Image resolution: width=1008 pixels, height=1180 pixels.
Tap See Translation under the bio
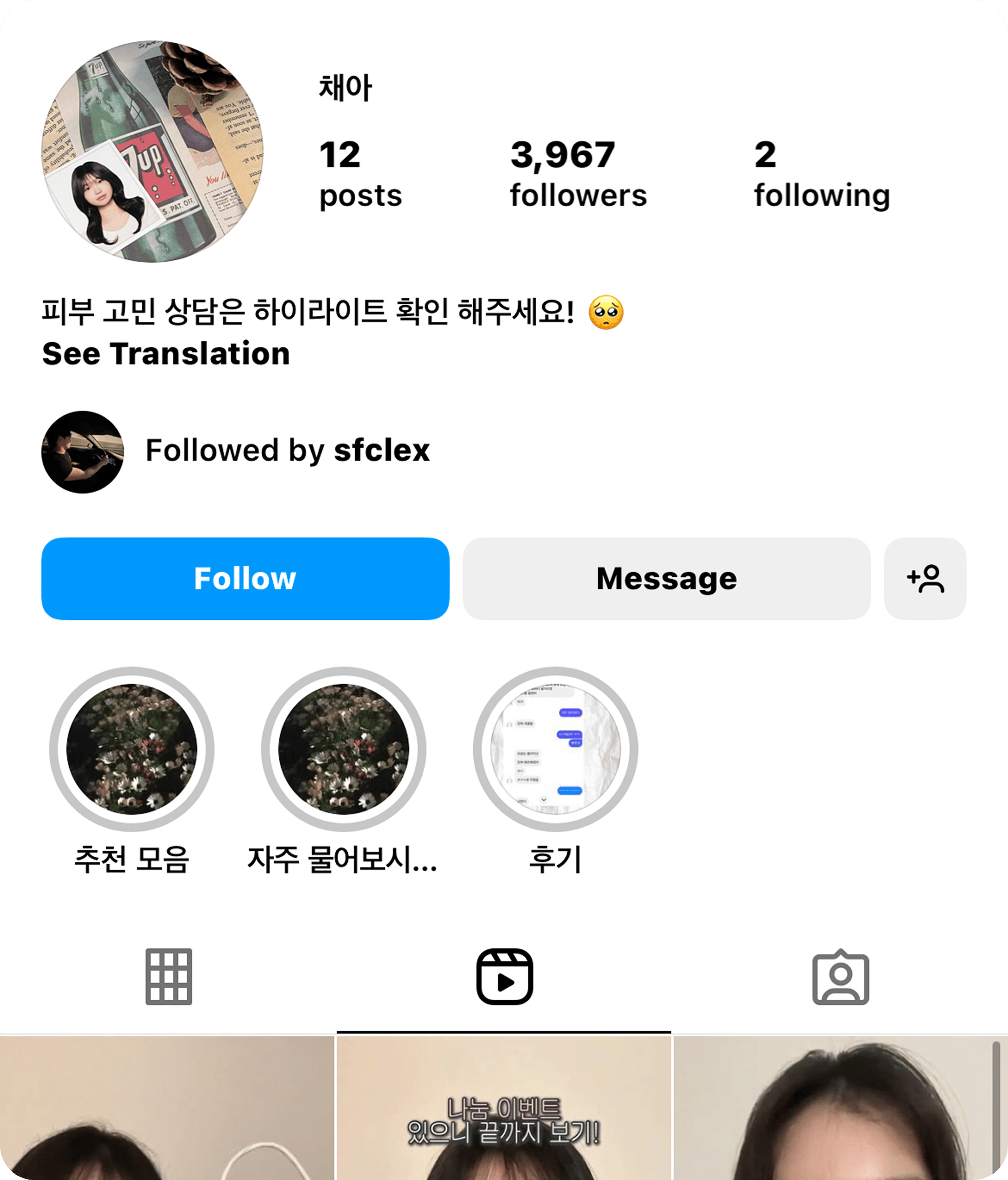(166, 354)
